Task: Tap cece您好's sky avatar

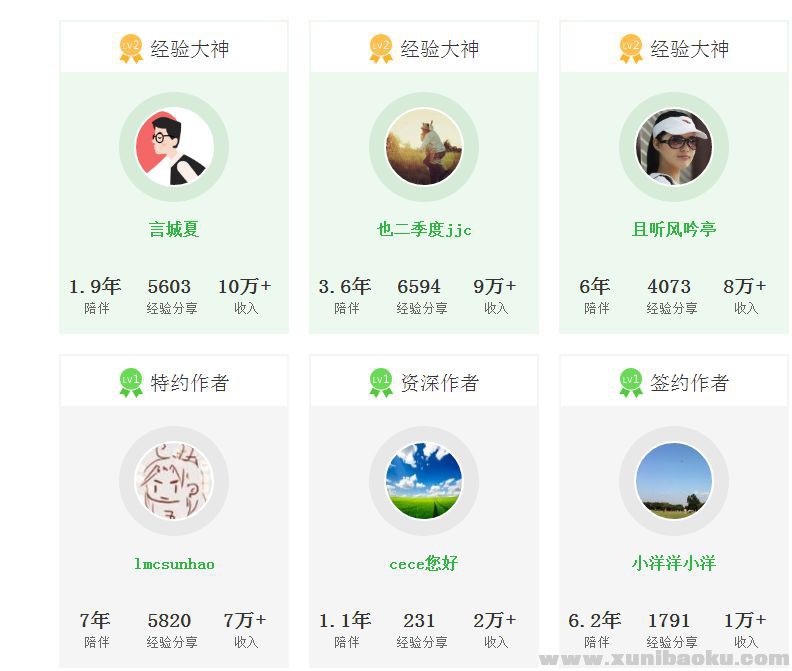Action: 424,481
